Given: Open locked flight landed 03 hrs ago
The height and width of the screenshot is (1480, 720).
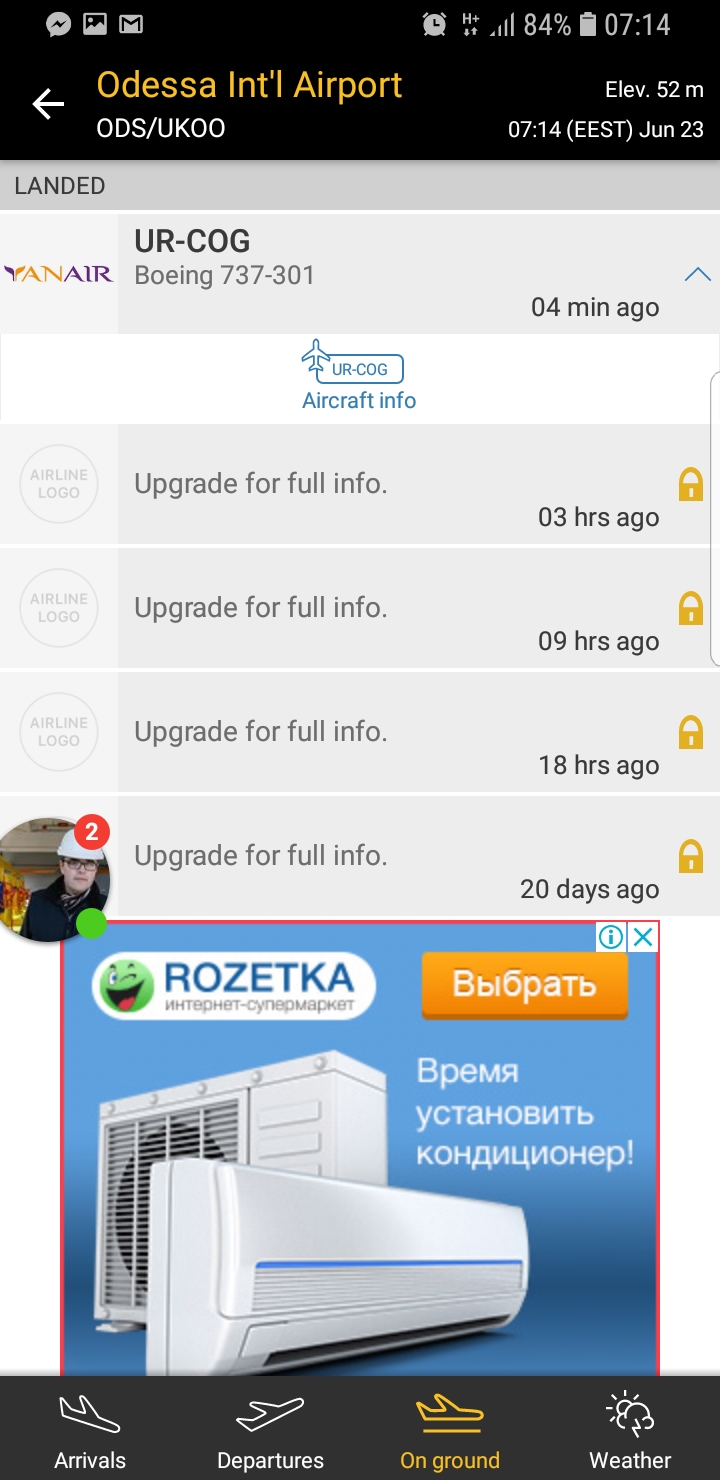Looking at the screenshot, I should [400, 485].
